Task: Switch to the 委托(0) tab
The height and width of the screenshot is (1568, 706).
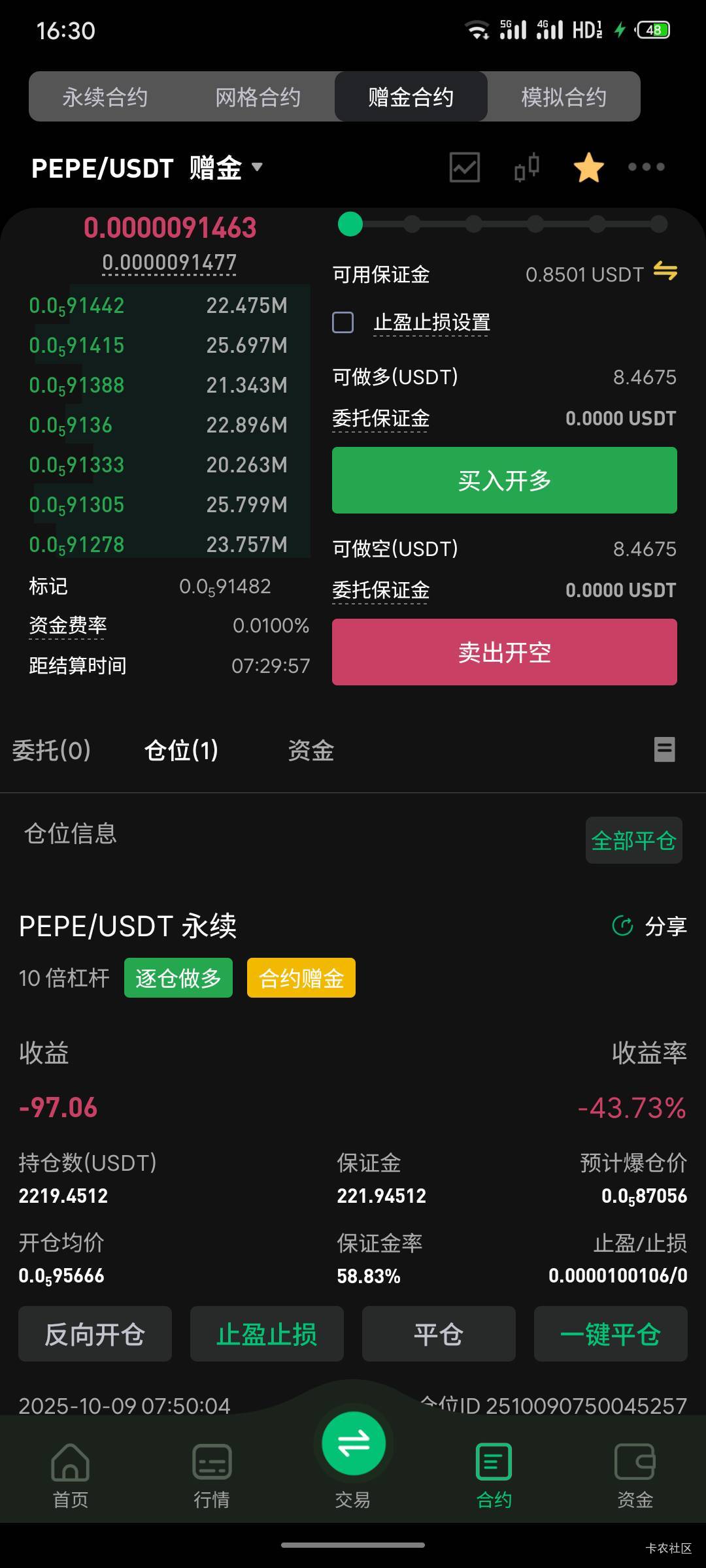Action: [52, 750]
